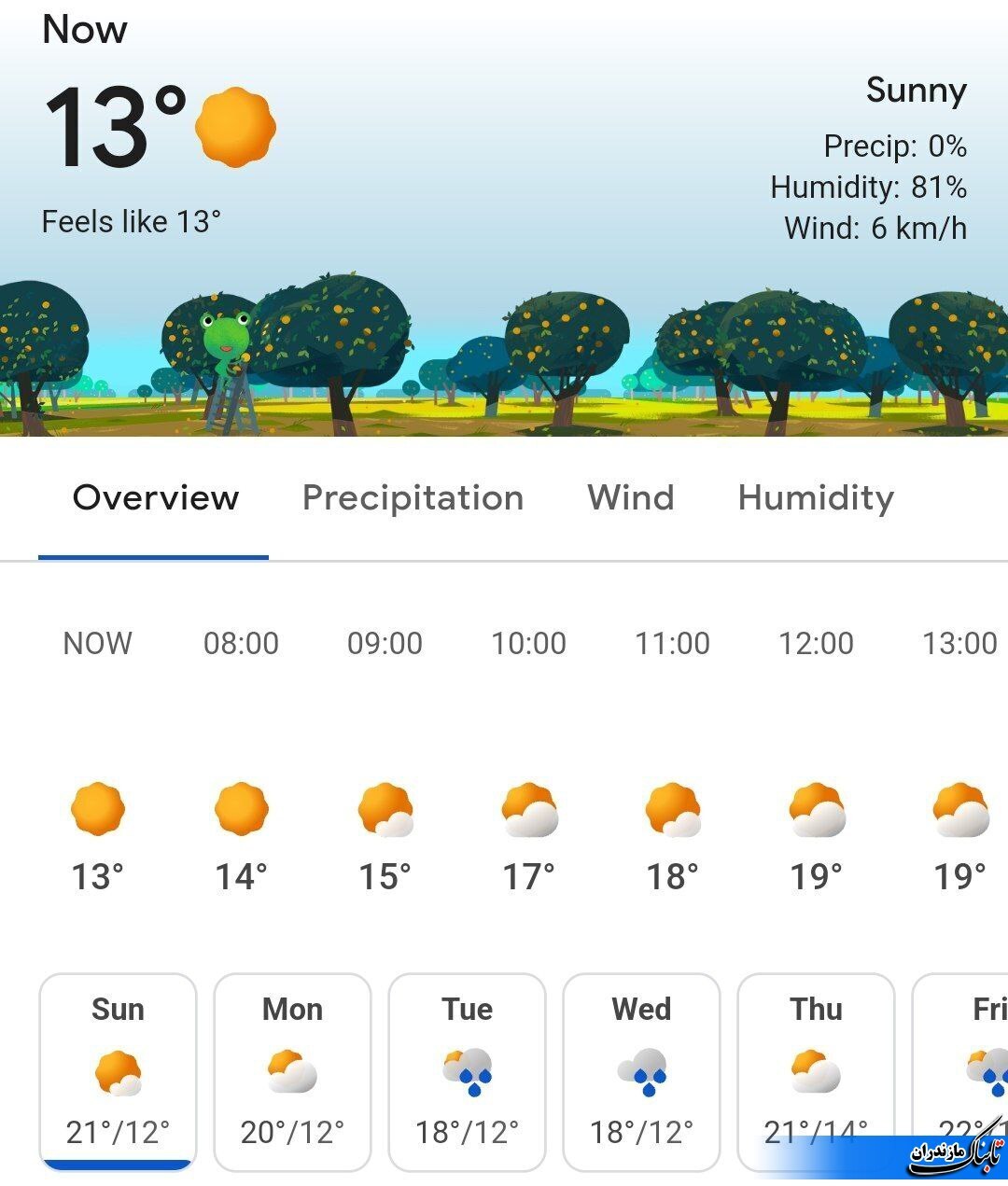Choose the Thu forecast card
This screenshot has width=1008, height=1186.
(x=816, y=1071)
